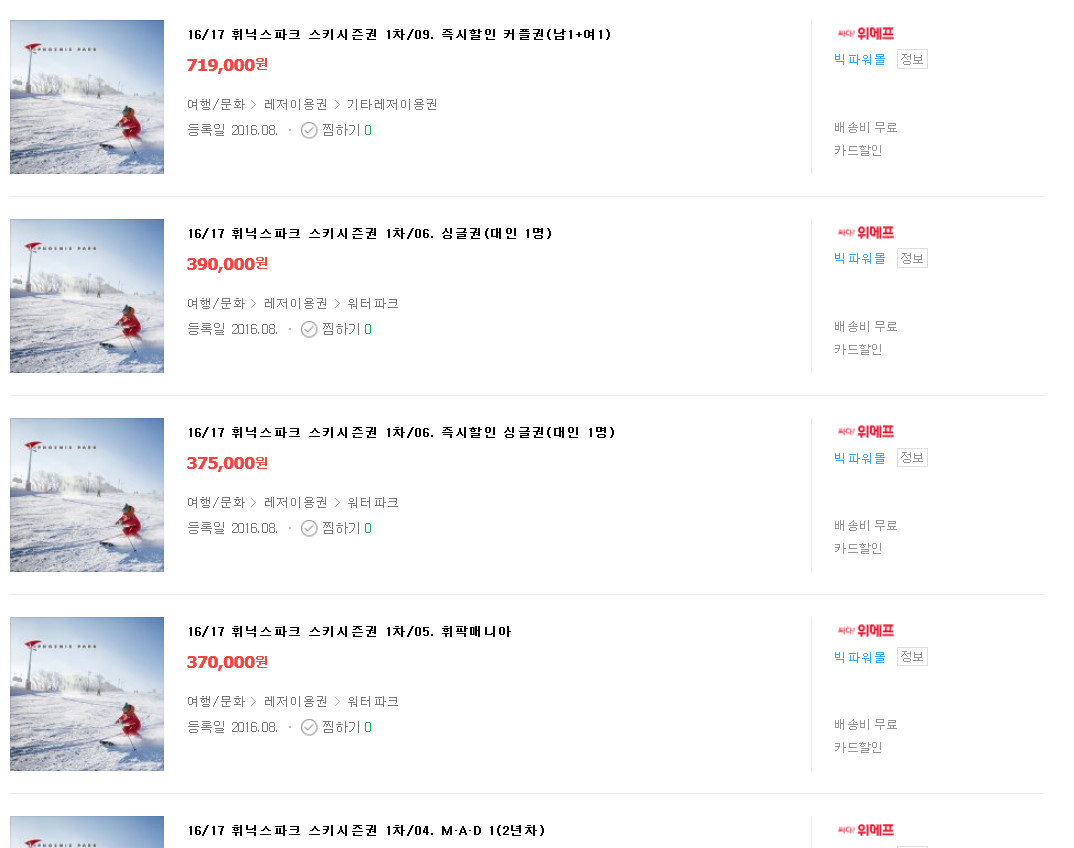Show 정보 for the 375,000원 item seller
This screenshot has width=1074, height=848.
(x=912, y=457)
